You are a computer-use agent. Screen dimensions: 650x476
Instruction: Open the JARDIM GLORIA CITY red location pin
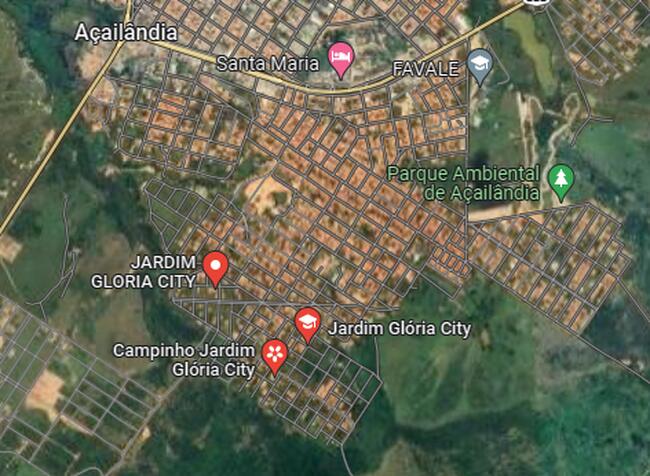coord(216,266)
